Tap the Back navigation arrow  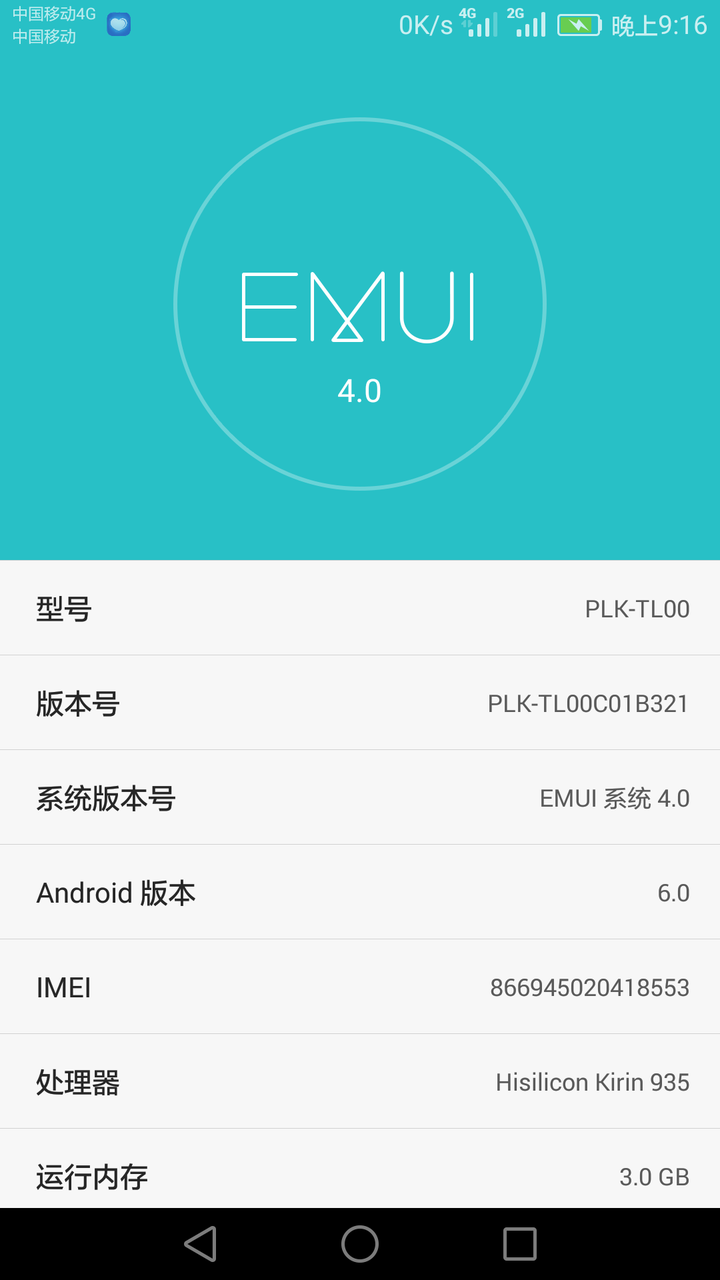tap(199, 1244)
